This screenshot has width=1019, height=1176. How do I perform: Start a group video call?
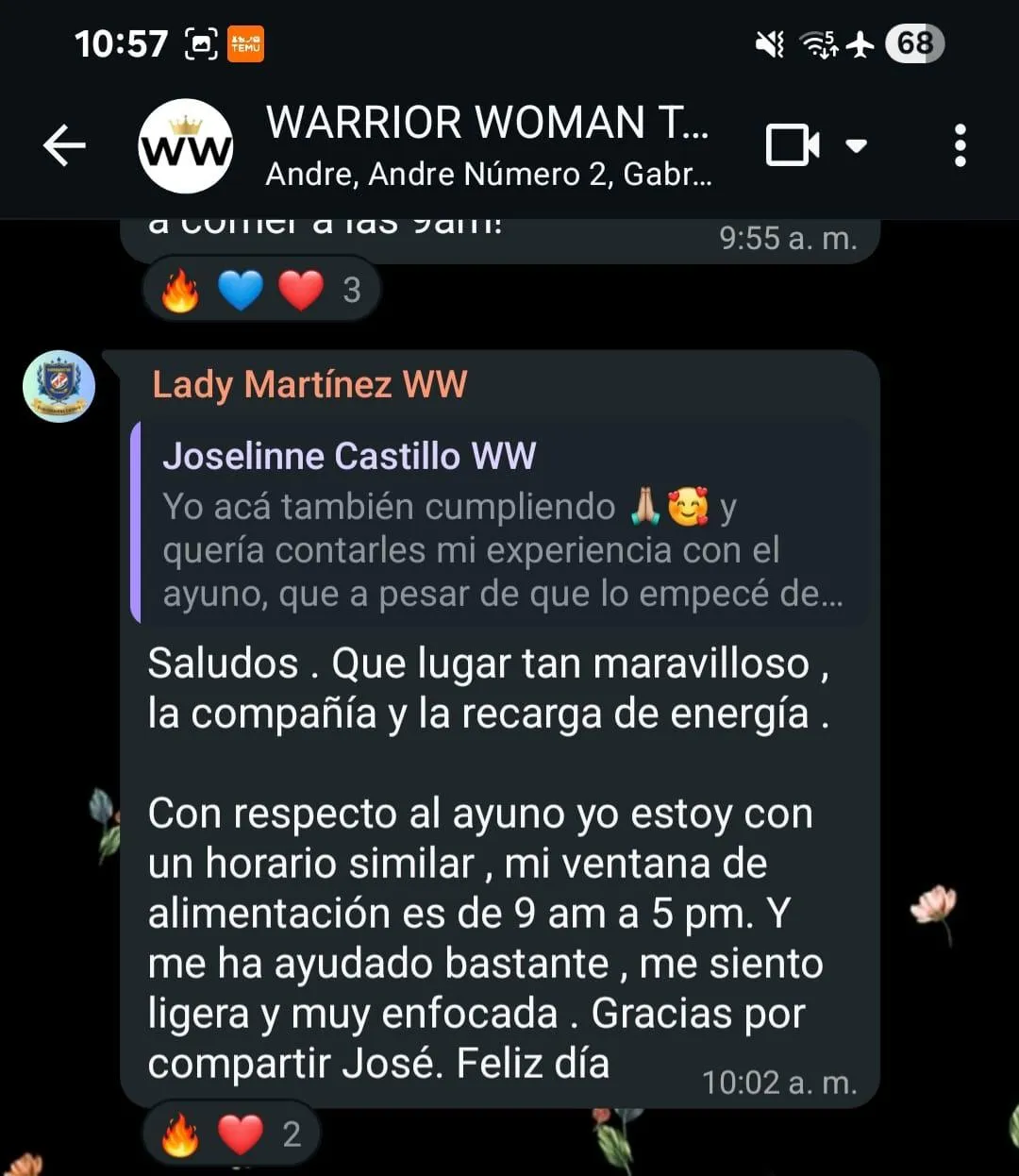791,146
